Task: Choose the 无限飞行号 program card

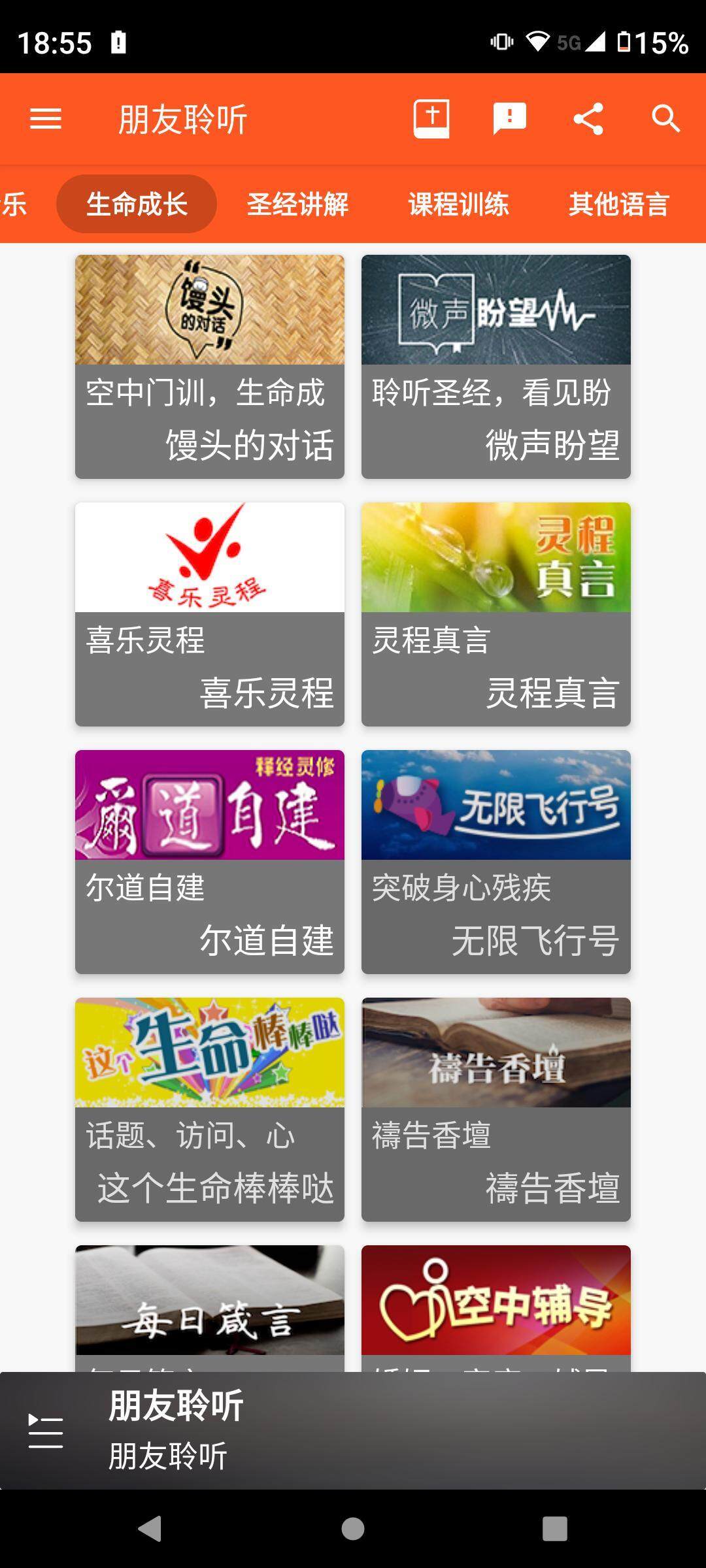Action: (496, 862)
